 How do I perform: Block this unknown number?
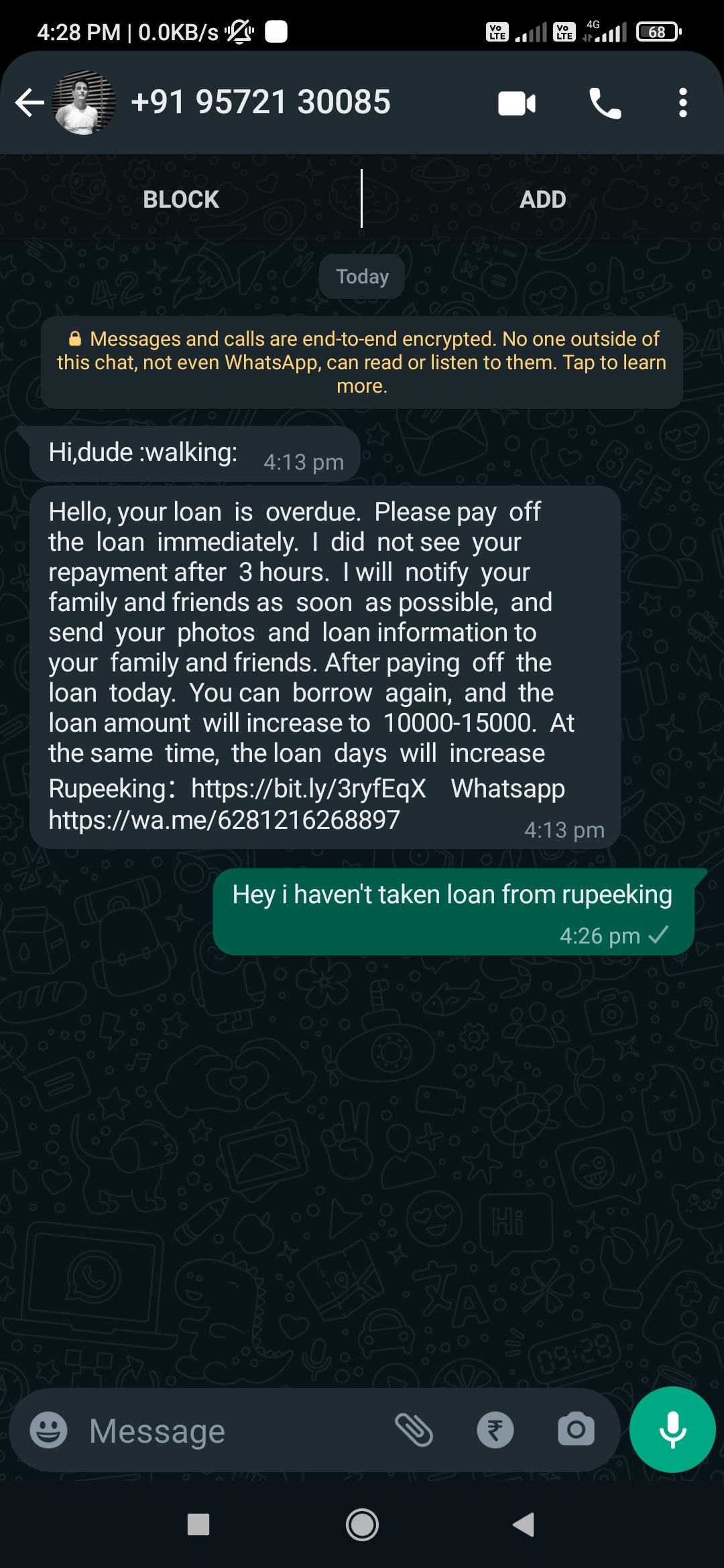pos(181,199)
